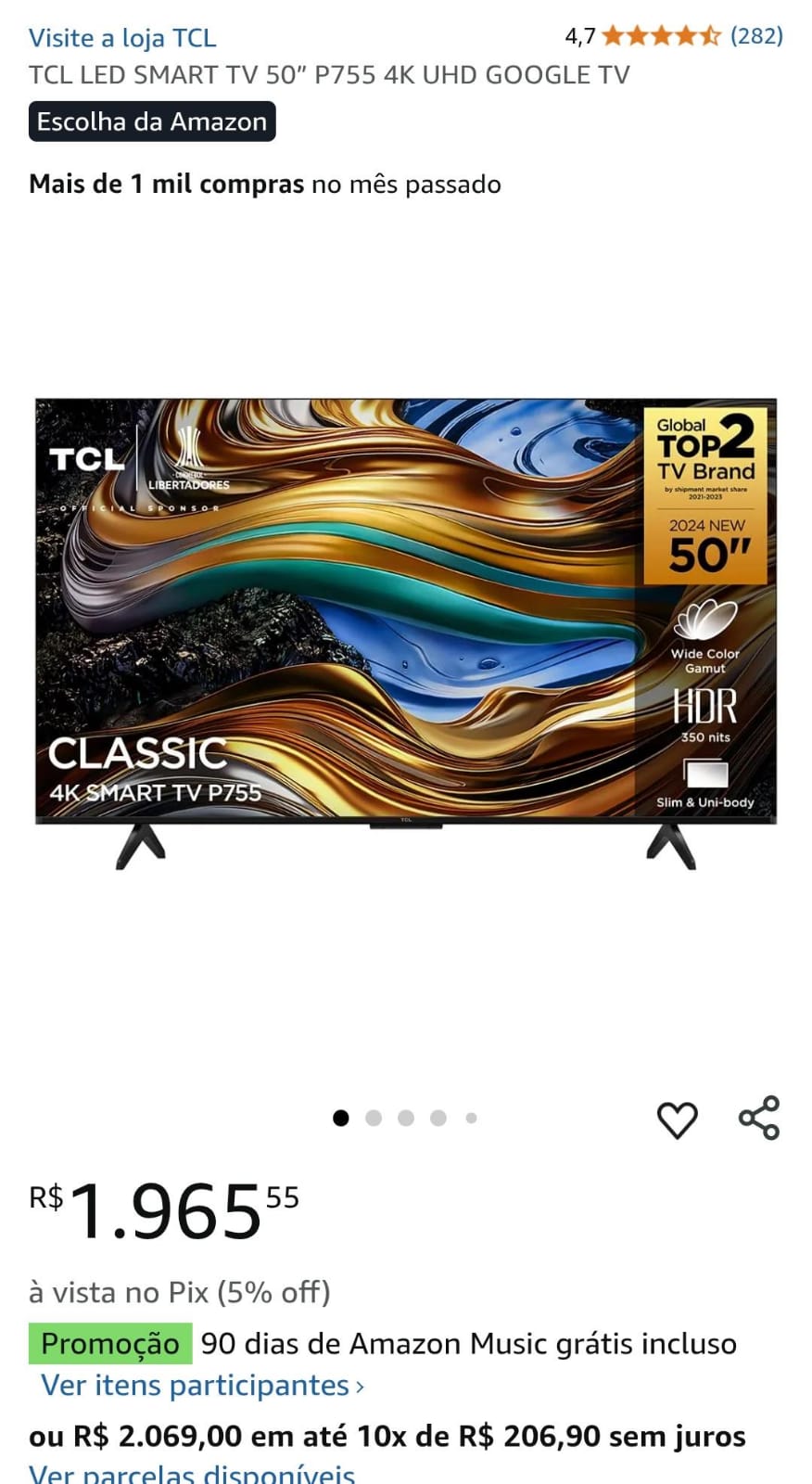Open the 282 customer ratings
This screenshot has width=812, height=1484.
coord(755,36)
